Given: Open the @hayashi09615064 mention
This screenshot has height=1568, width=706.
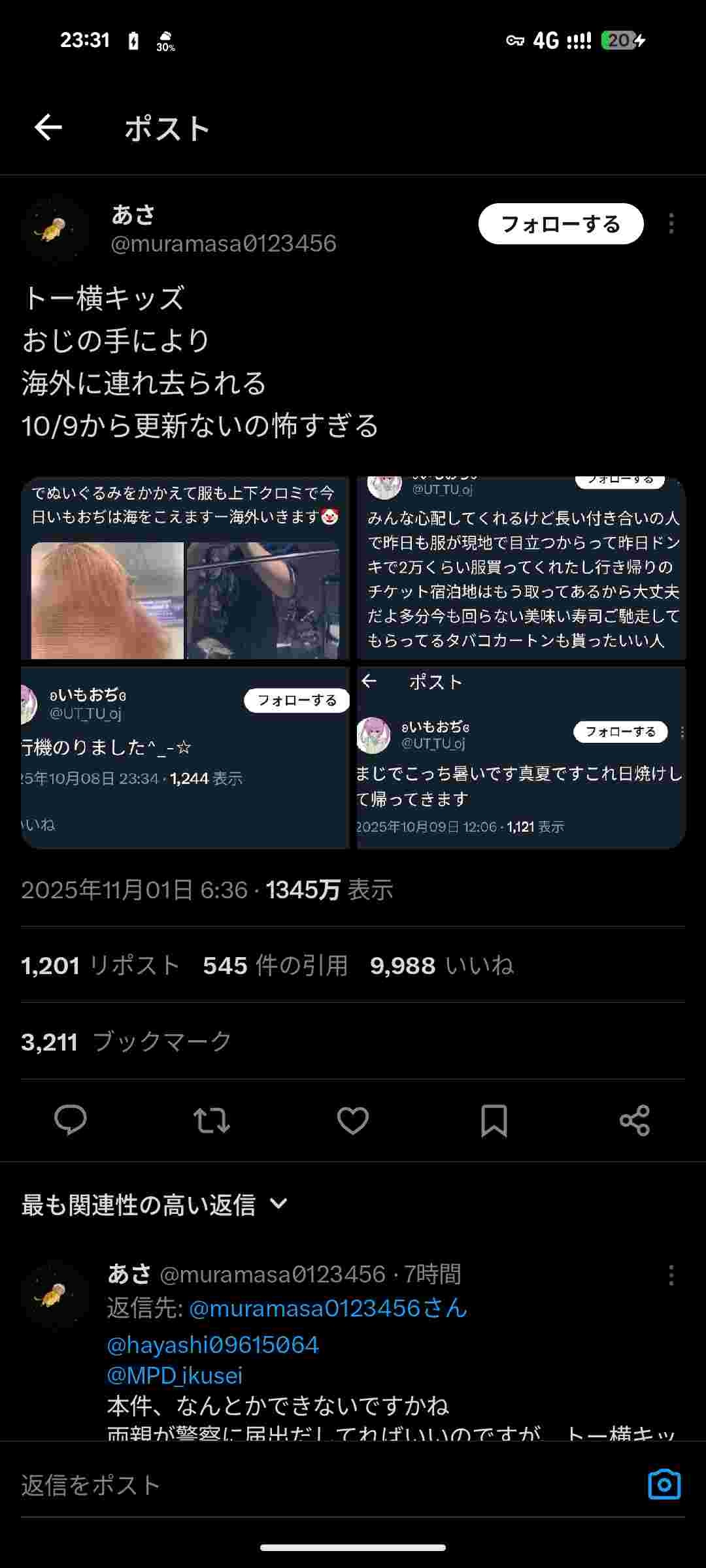Looking at the screenshot, I should tap(213, 1345).
